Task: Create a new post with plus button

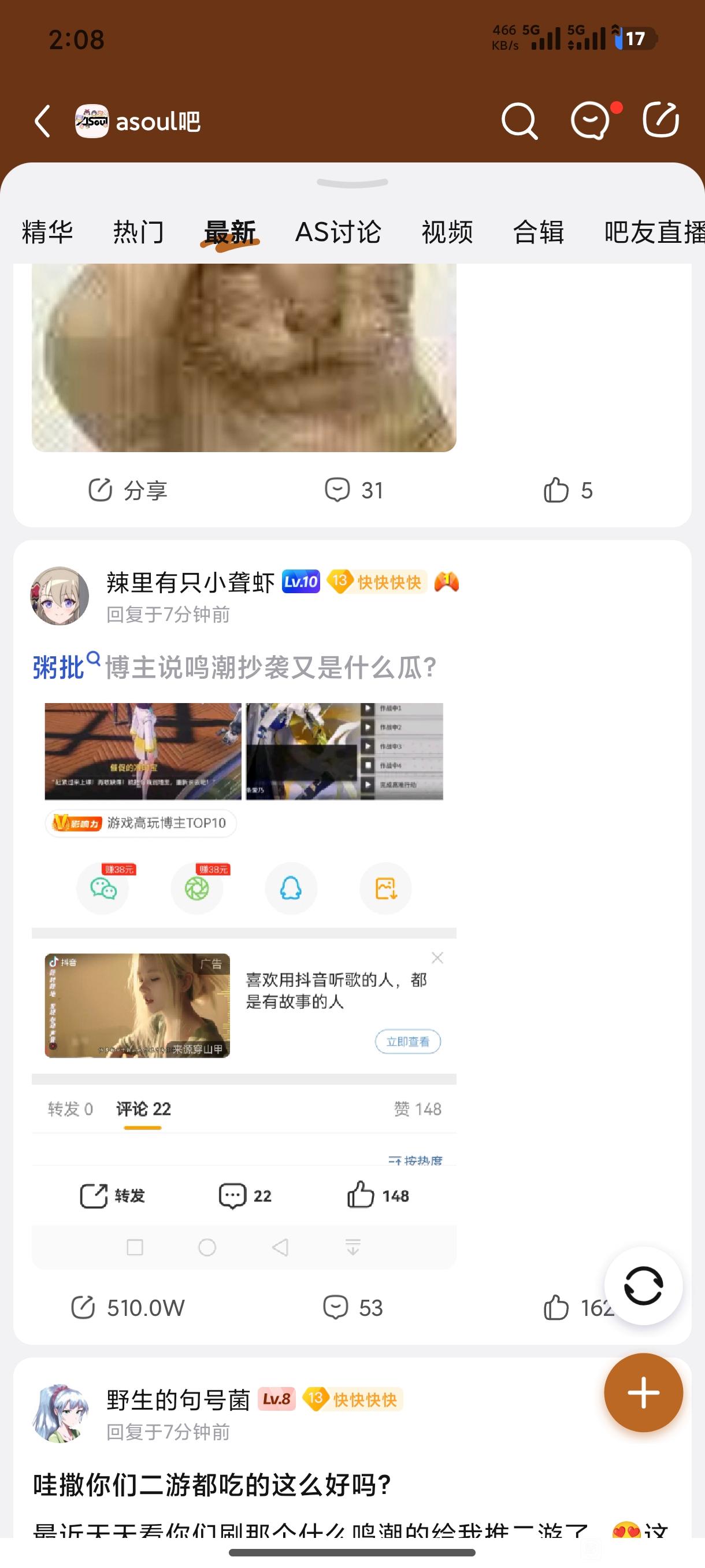Action: tap(643, 1393)
